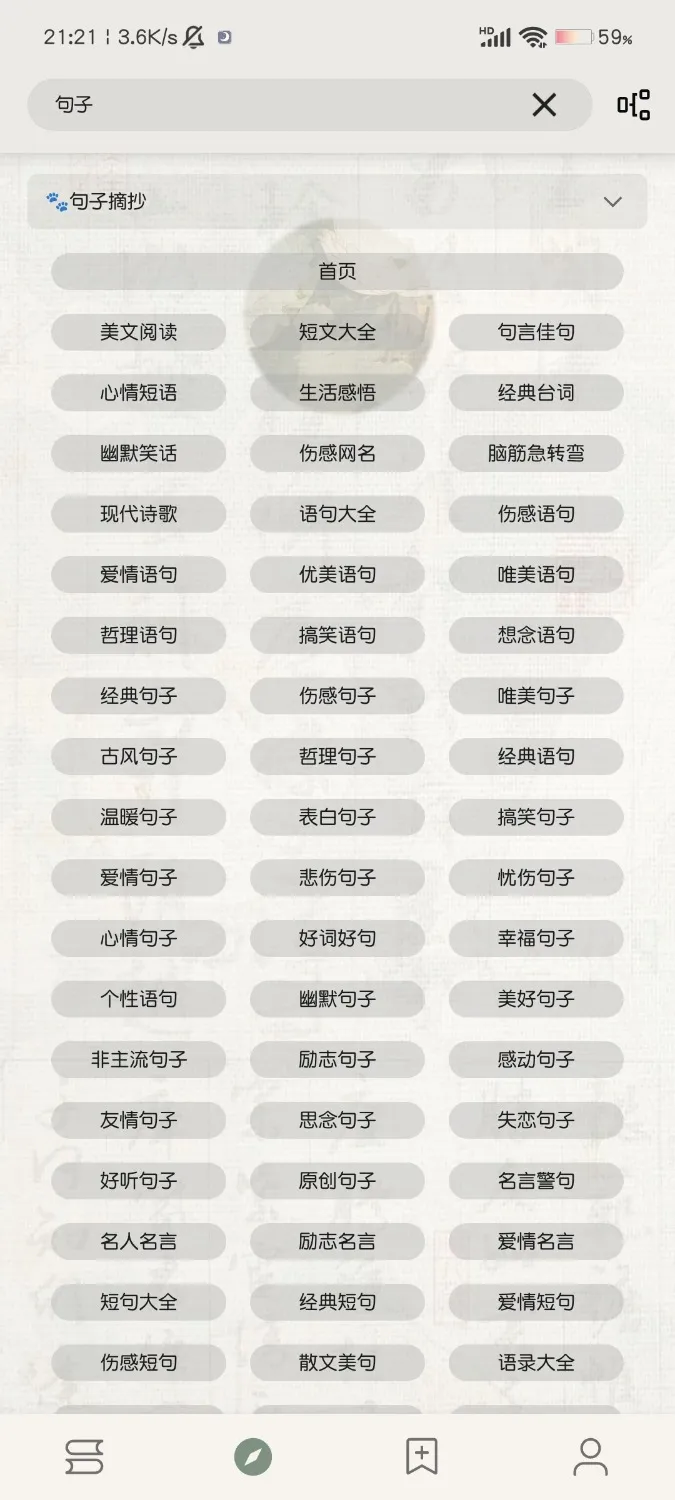Image resolution: width=675 pixels, height=1500 pixels.
Task: Select 唯美语句 chip
Action: (536, 575)
